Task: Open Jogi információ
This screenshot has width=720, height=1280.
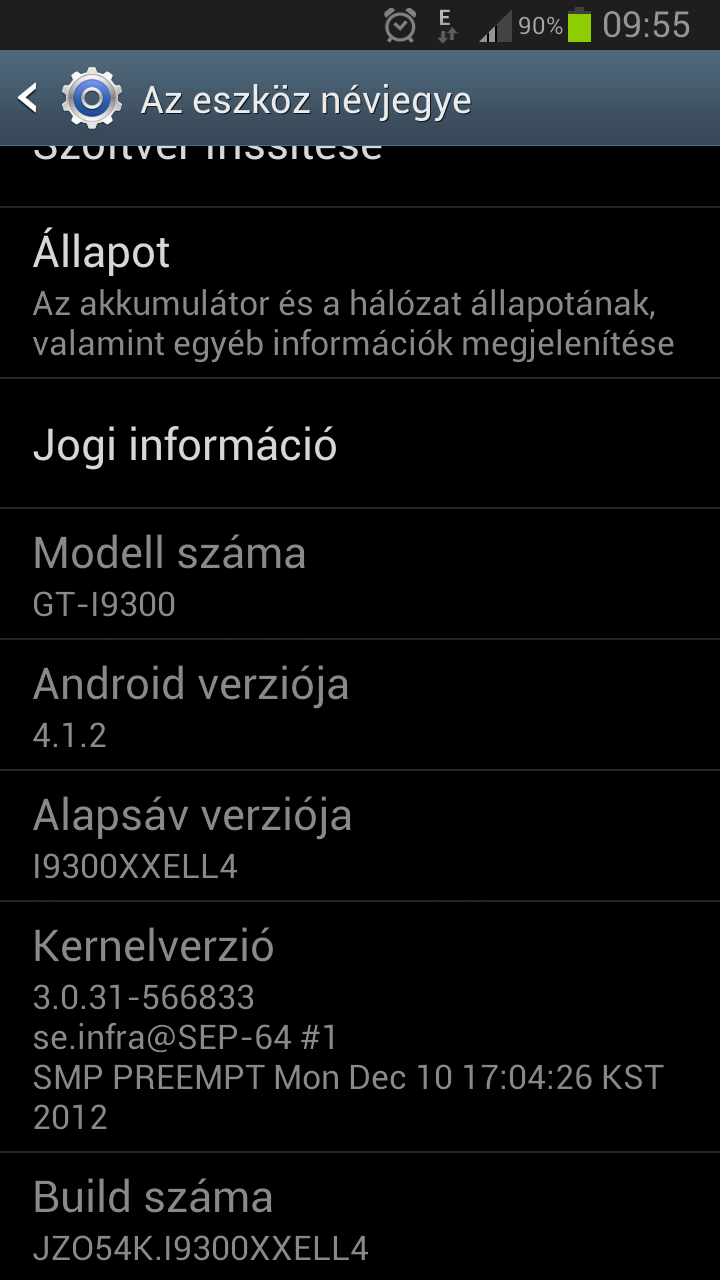Action: 360,444
